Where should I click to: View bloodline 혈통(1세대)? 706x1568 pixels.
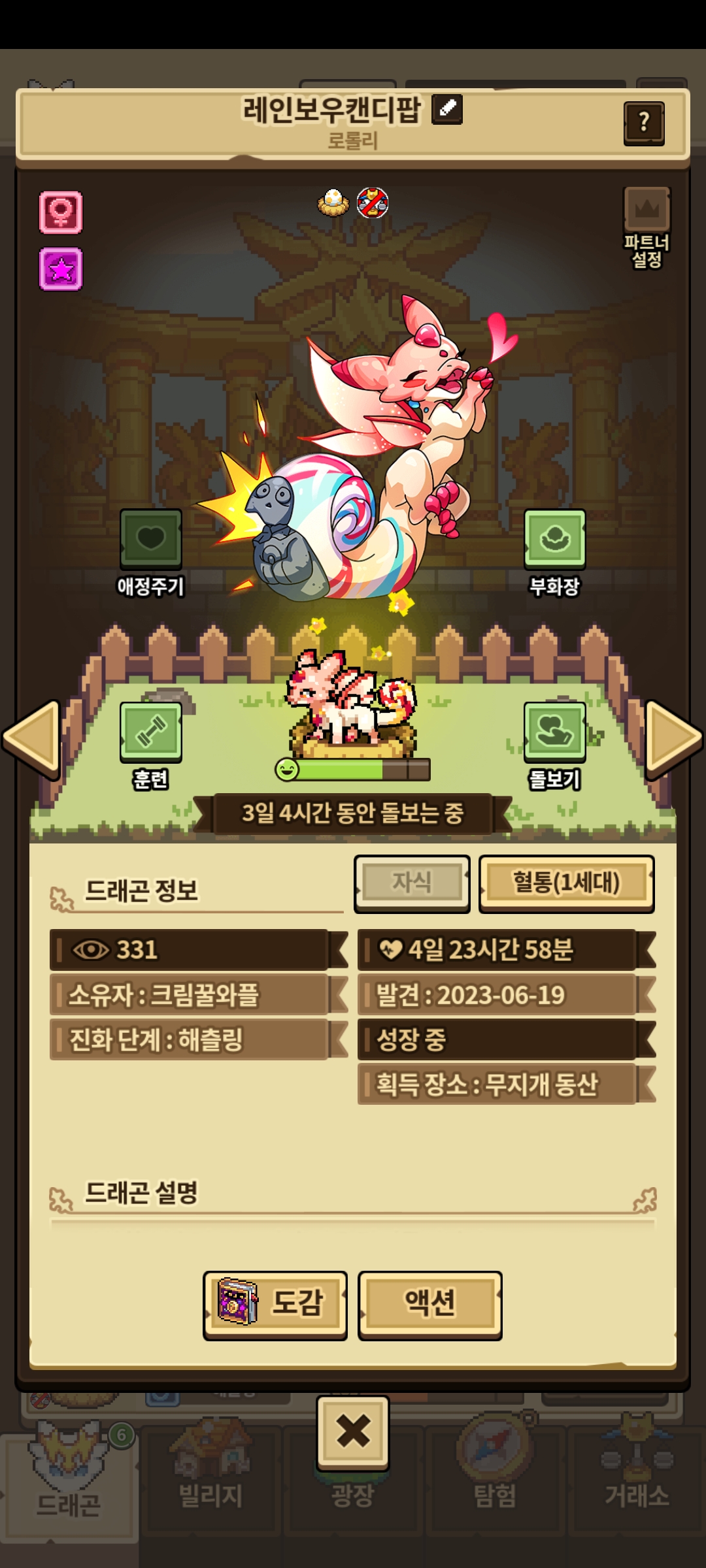(x=566, y=883)
